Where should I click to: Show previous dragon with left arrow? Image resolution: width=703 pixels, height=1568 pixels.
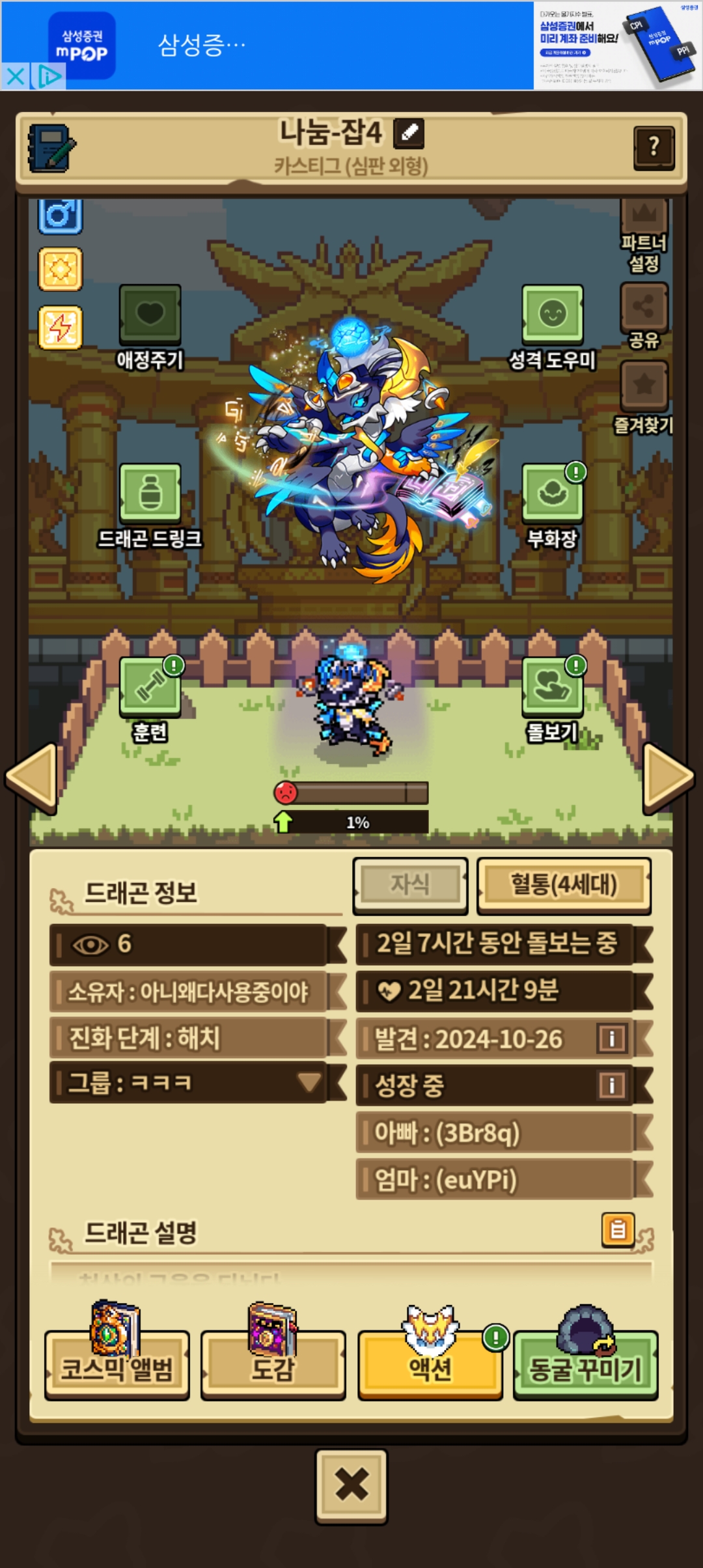(31, 777)
